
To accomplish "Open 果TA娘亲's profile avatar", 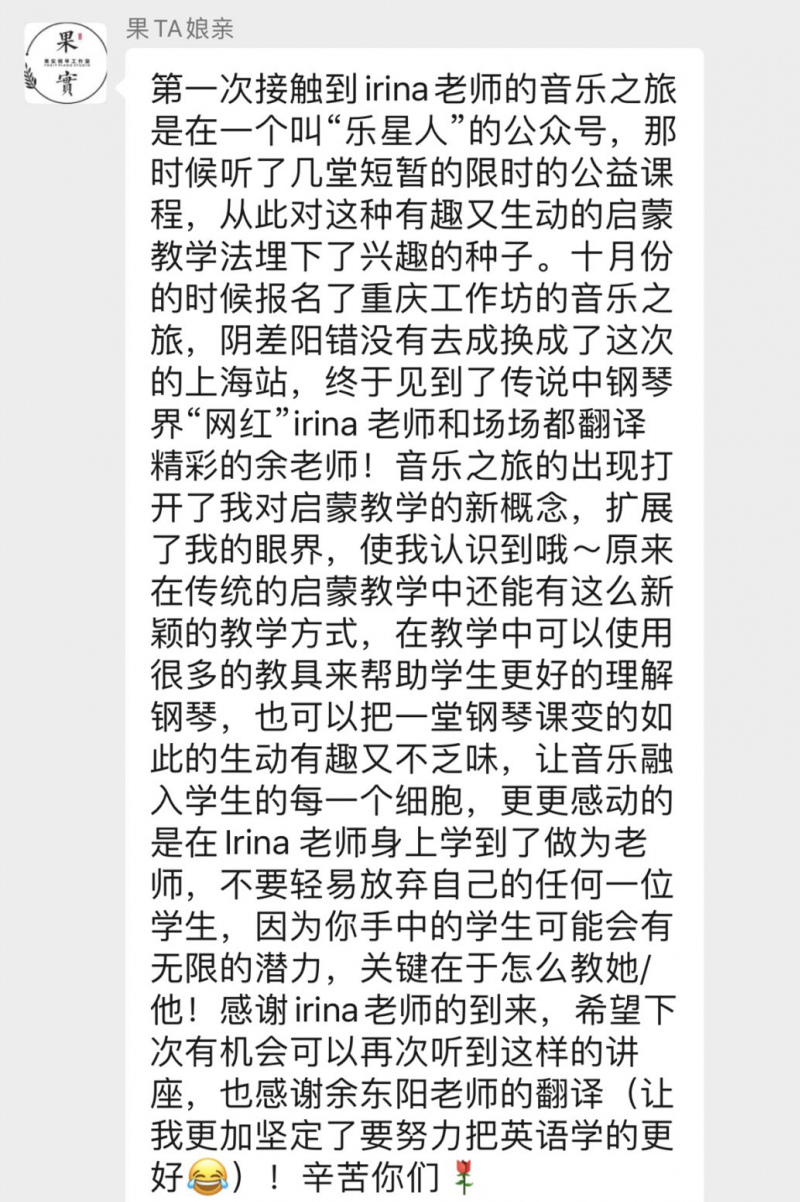I will 66,62.
